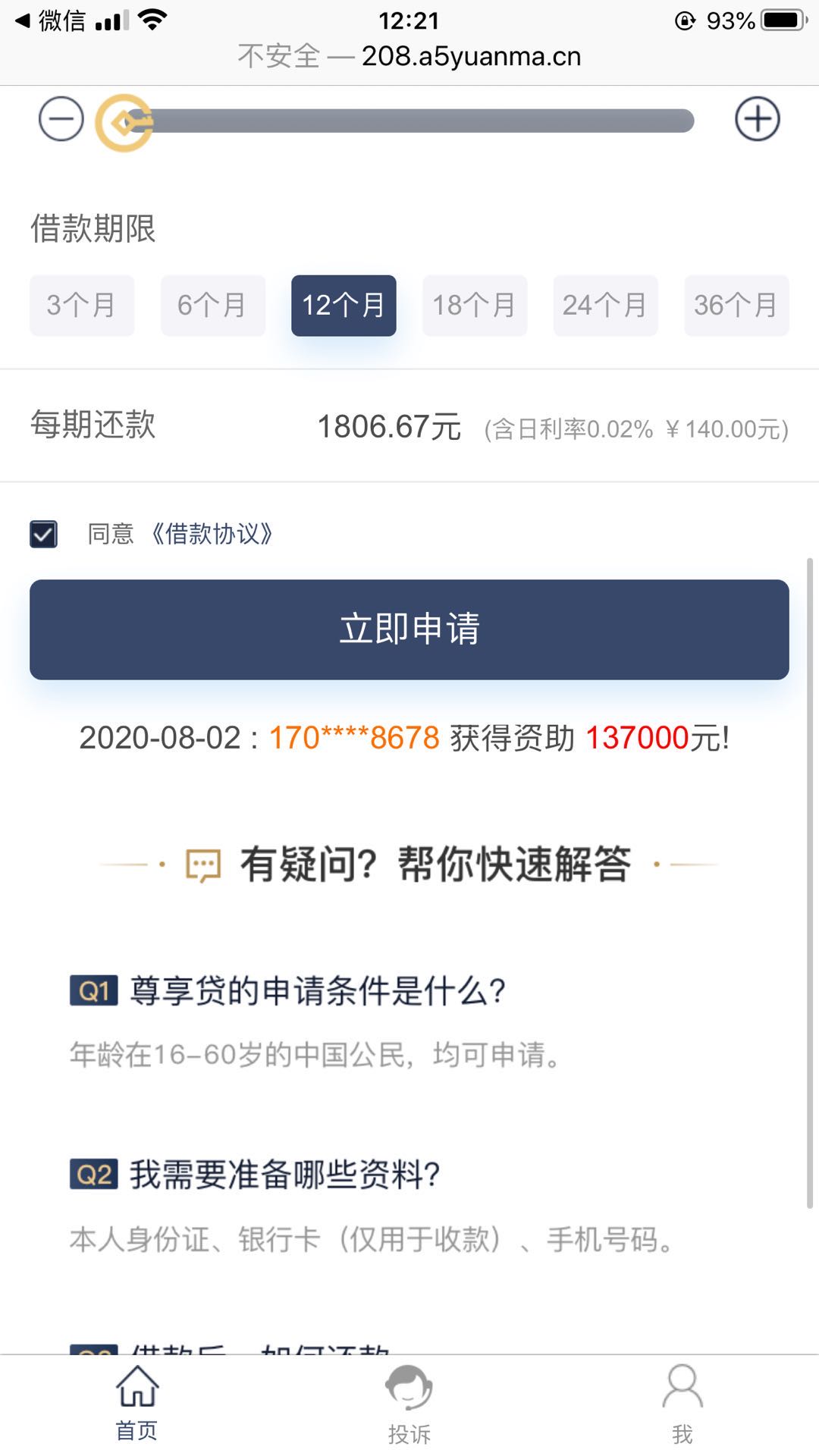Viewport: 819px width, 1456px height.
Task: Go to the 首页 tab
Action: (x=136, y=1403)
